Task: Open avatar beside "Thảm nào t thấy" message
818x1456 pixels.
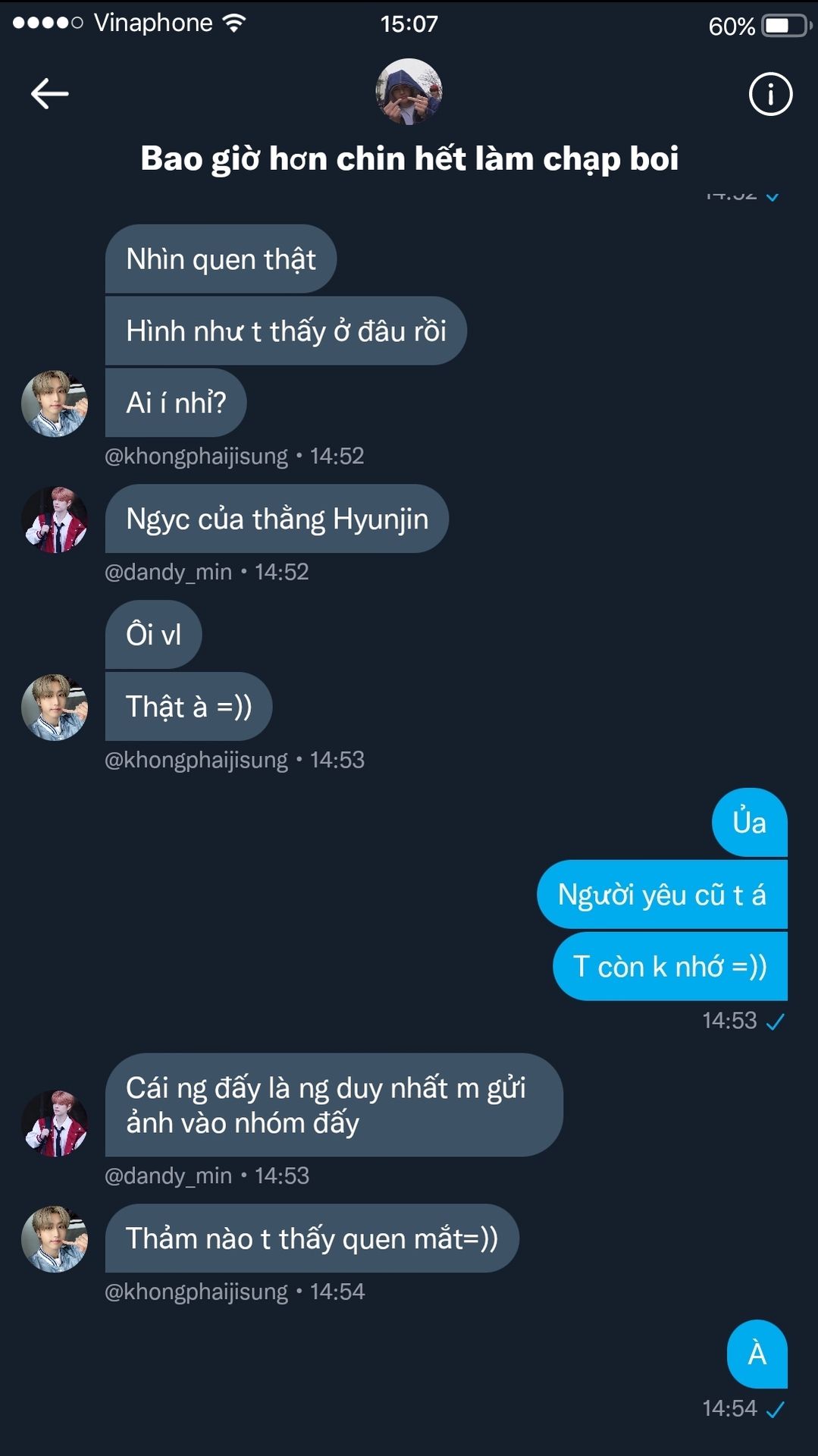Action: coord(55,1239)
